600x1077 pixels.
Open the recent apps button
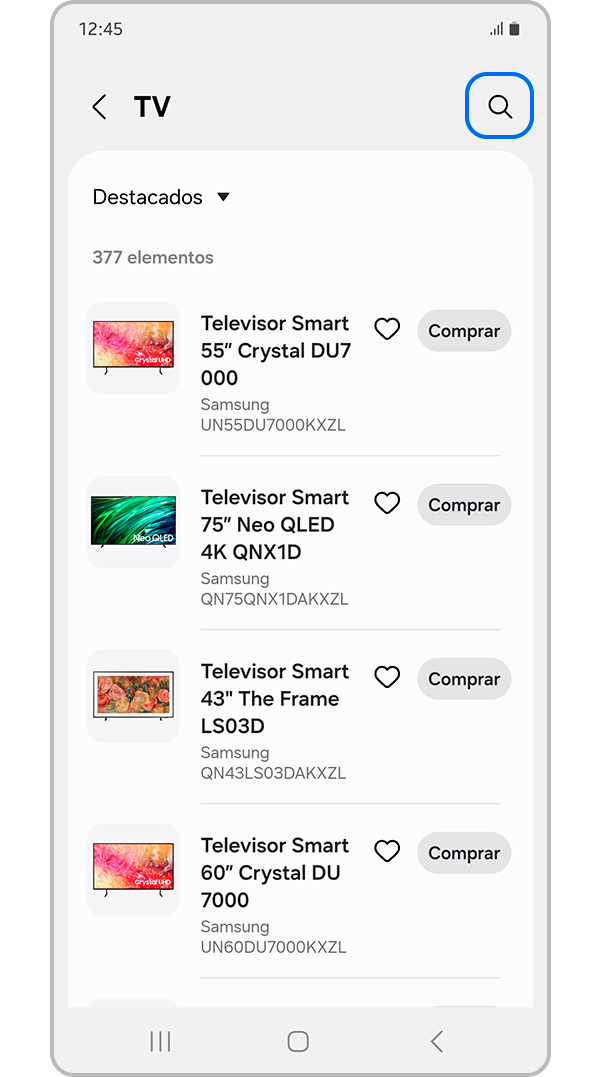(160, 1041)
